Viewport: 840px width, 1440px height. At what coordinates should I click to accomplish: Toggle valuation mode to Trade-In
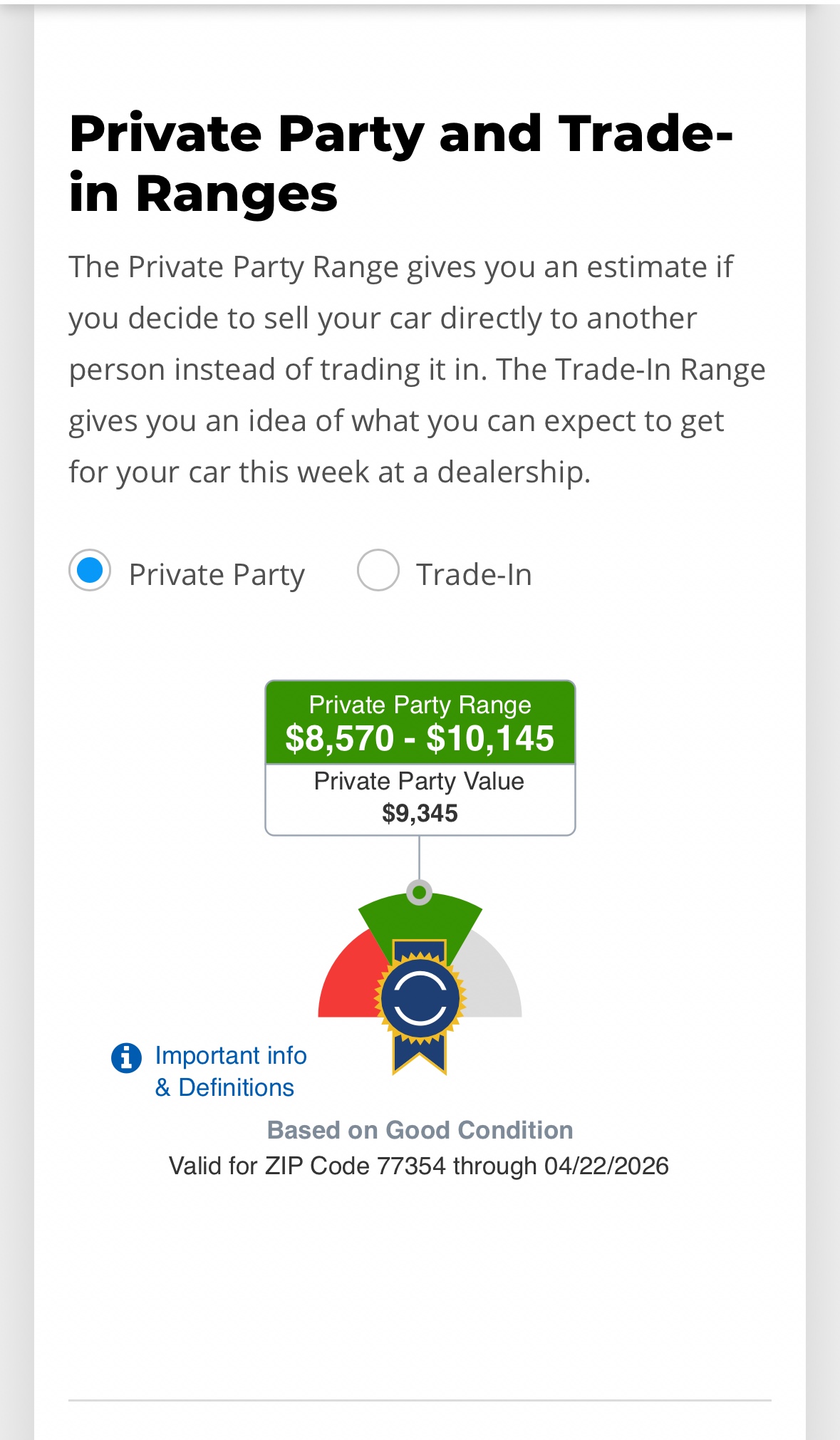pyautogui.click(x=378, y=572)
